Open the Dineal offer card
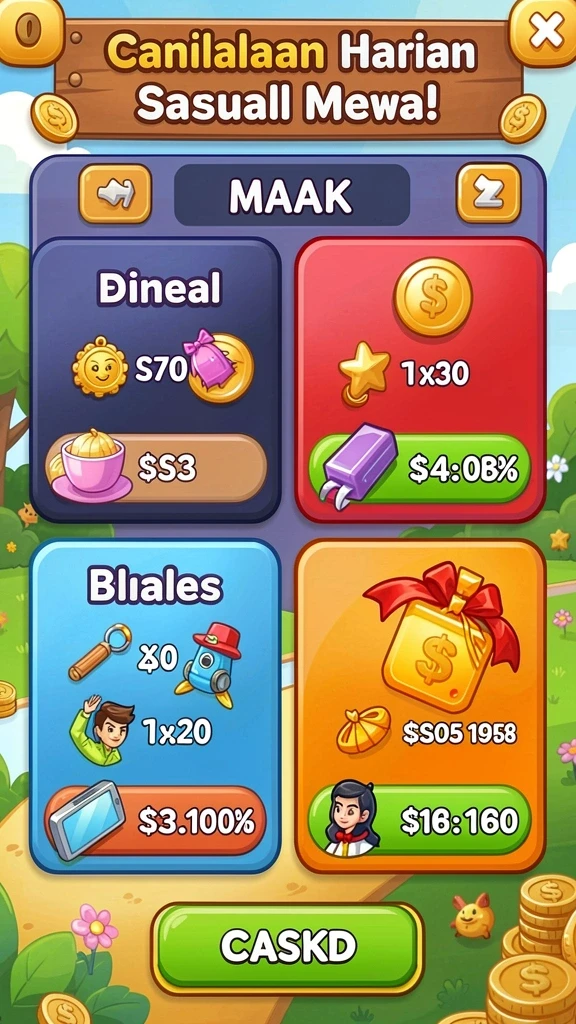Screen dimensions: 576x1024 coord(155,379)
